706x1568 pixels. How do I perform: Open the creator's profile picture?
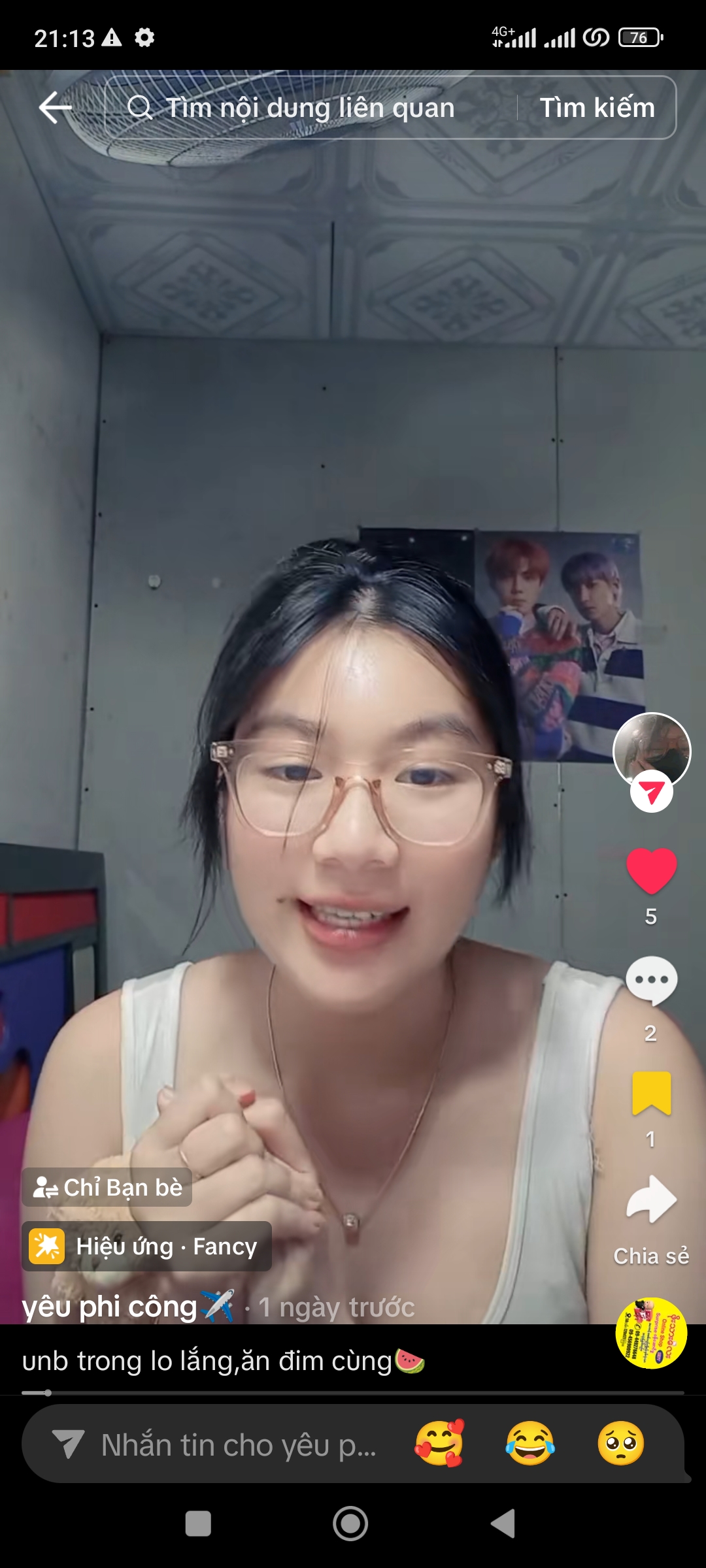coord(651,750)
